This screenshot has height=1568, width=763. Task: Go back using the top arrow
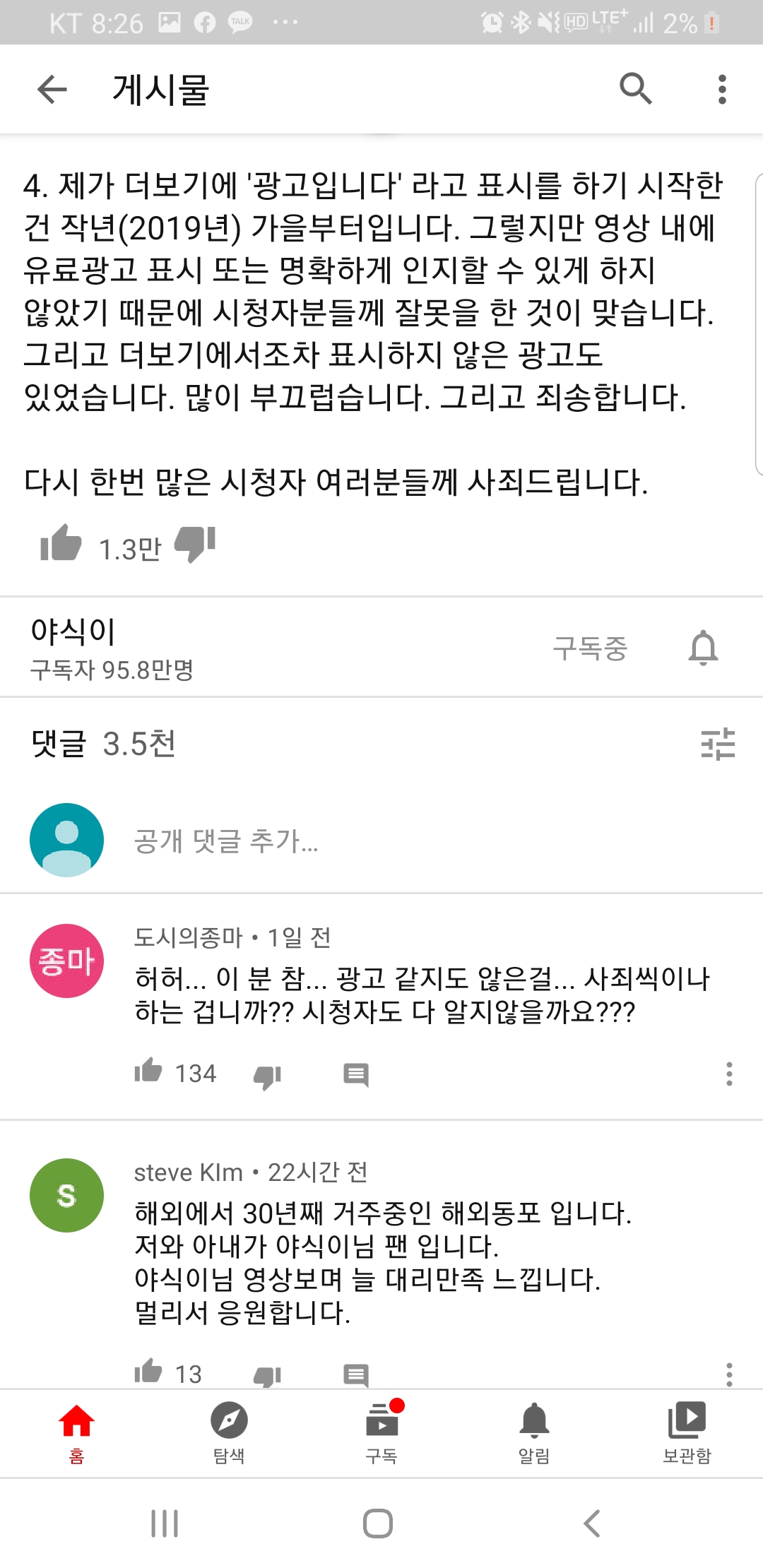tap(52, 90)
